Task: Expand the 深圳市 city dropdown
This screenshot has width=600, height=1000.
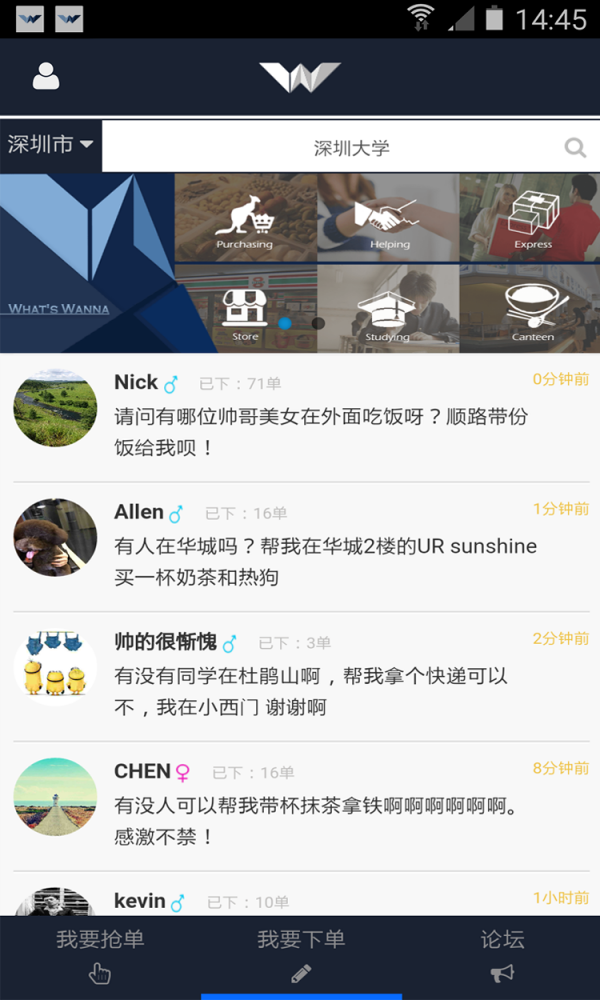Action: coord(50,145)
